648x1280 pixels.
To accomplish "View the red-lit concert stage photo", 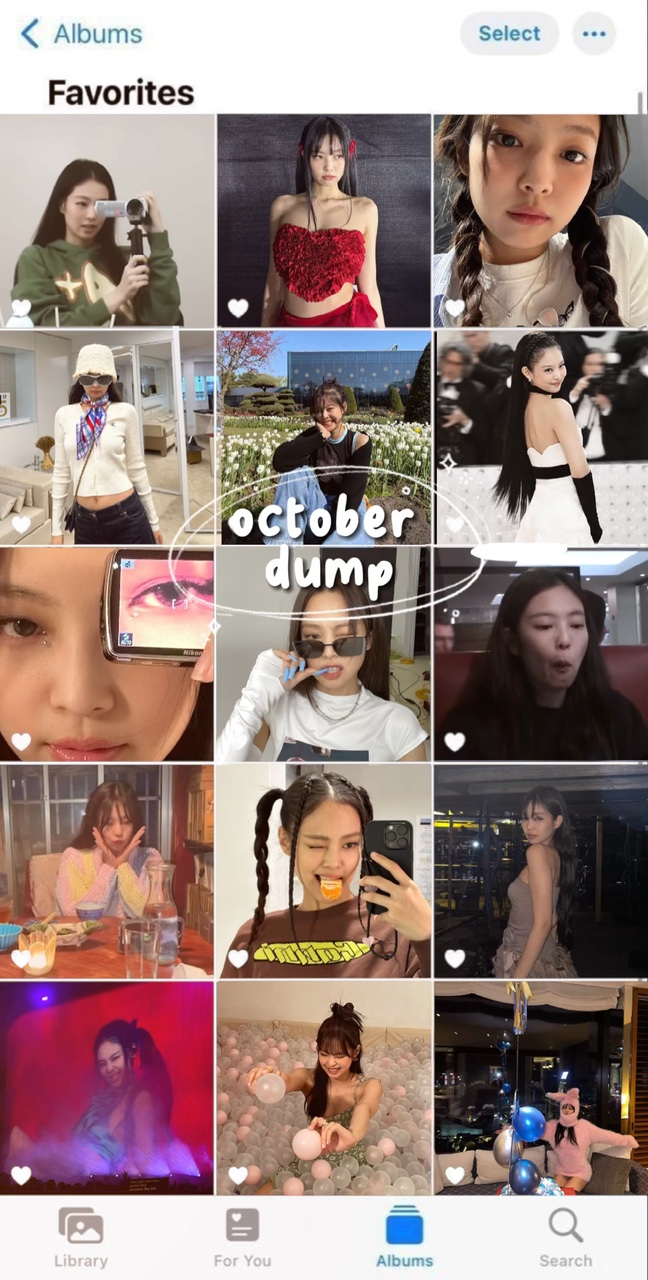I will [107, 1088].
